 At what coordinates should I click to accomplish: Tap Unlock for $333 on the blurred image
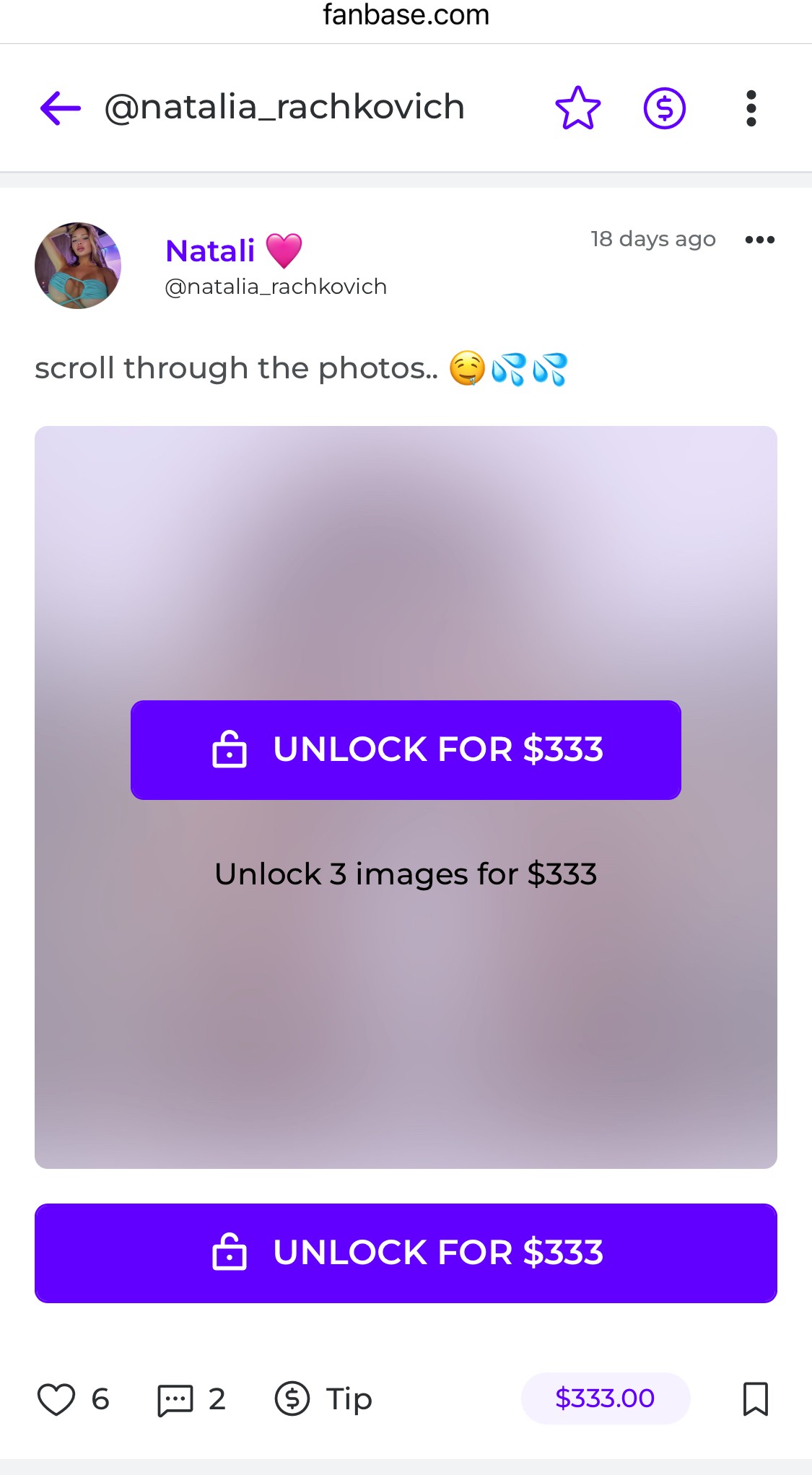406,750
